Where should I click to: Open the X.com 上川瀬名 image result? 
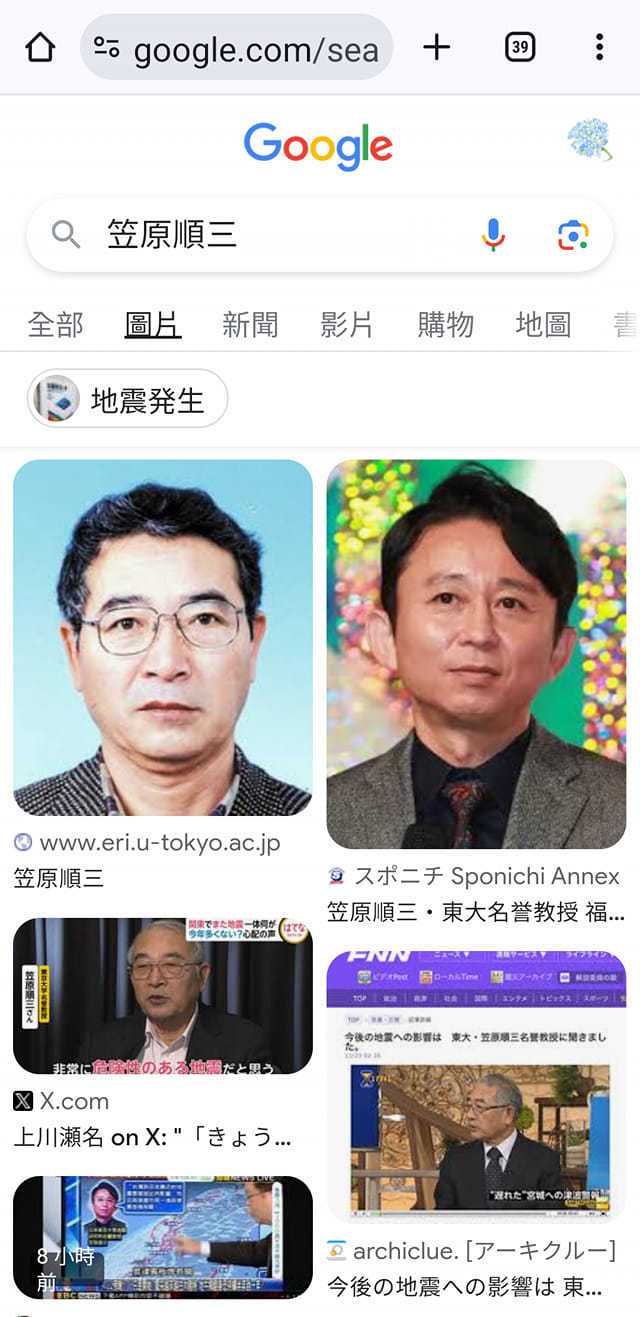[x=162, y=996]
